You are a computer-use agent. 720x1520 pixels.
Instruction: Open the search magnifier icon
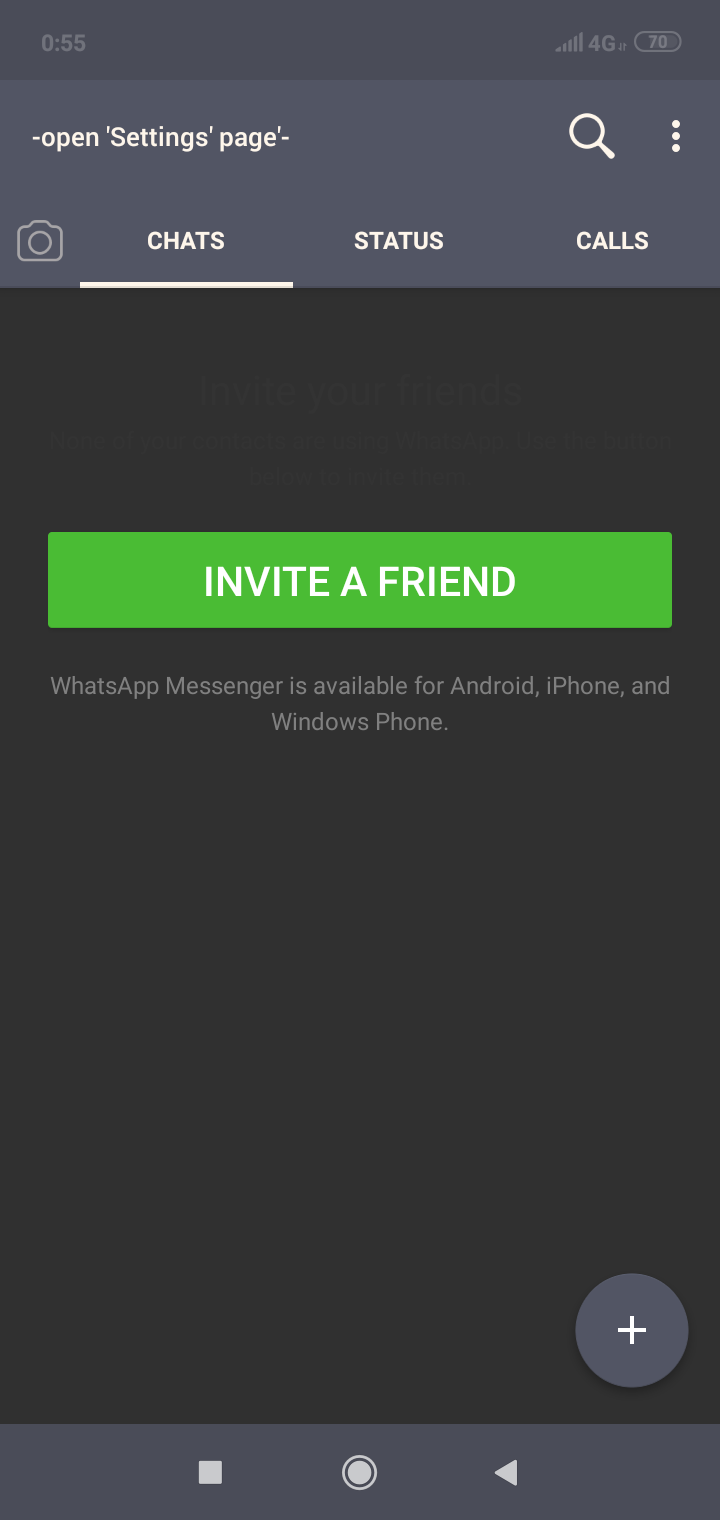[x=591, y=136]
